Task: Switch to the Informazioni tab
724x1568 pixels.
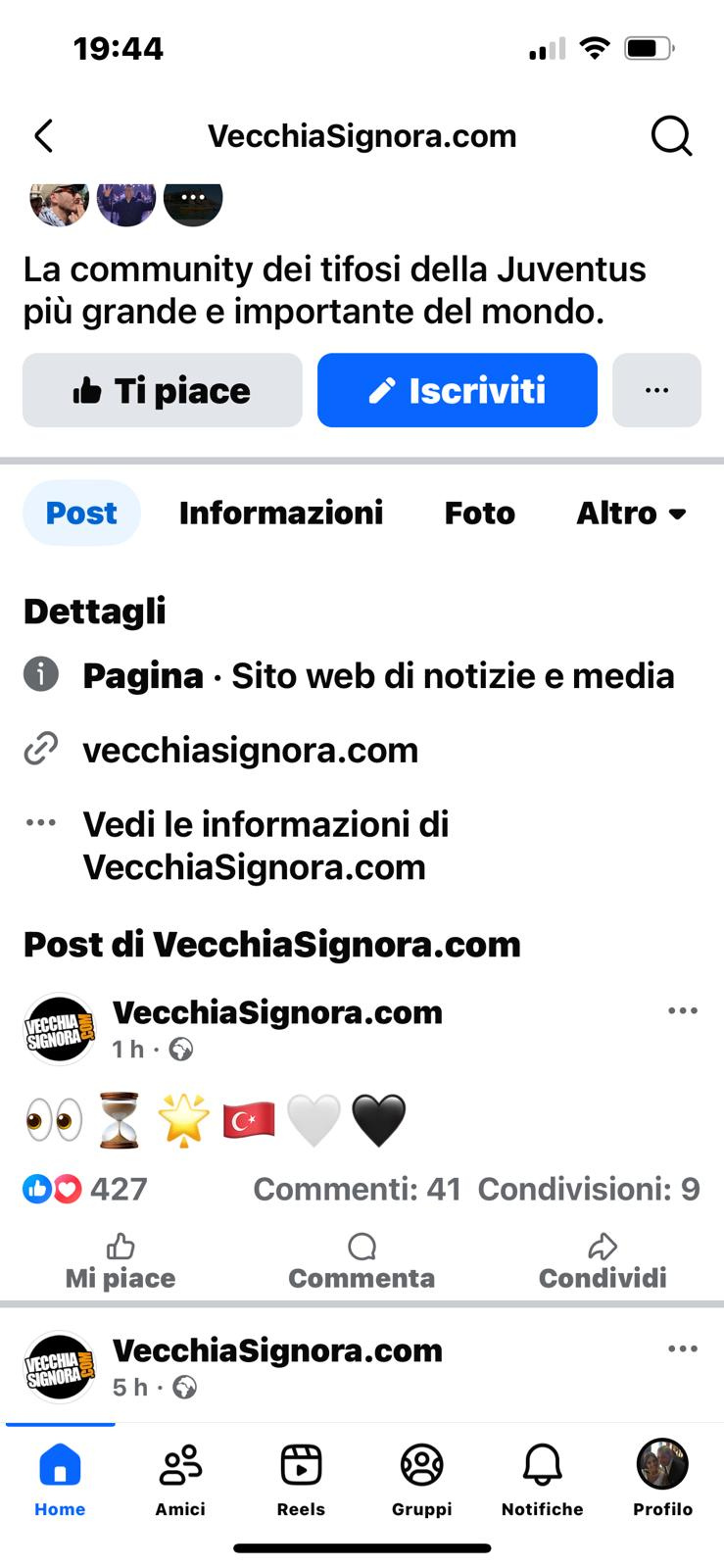Action: pos(281,513)
